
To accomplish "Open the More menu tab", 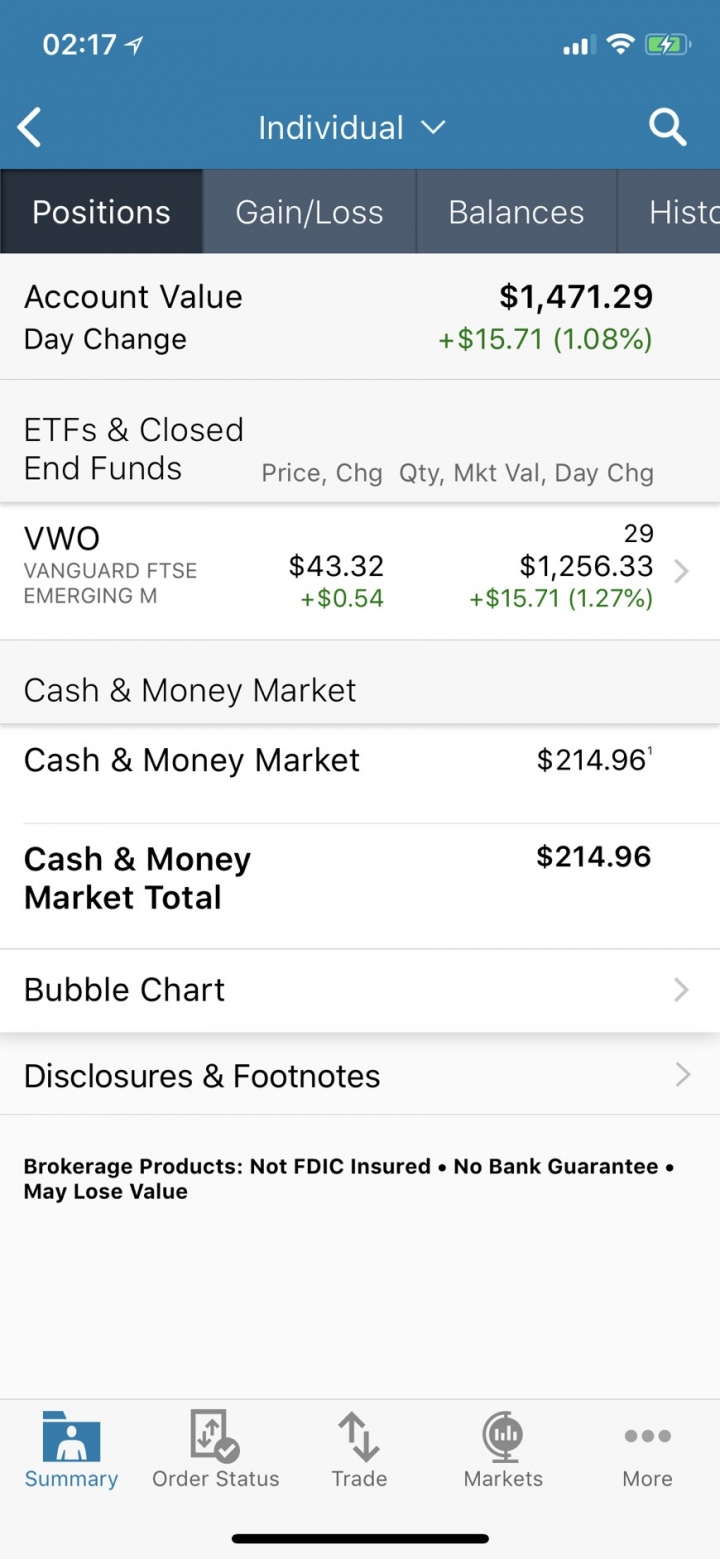I will 647,1449.
